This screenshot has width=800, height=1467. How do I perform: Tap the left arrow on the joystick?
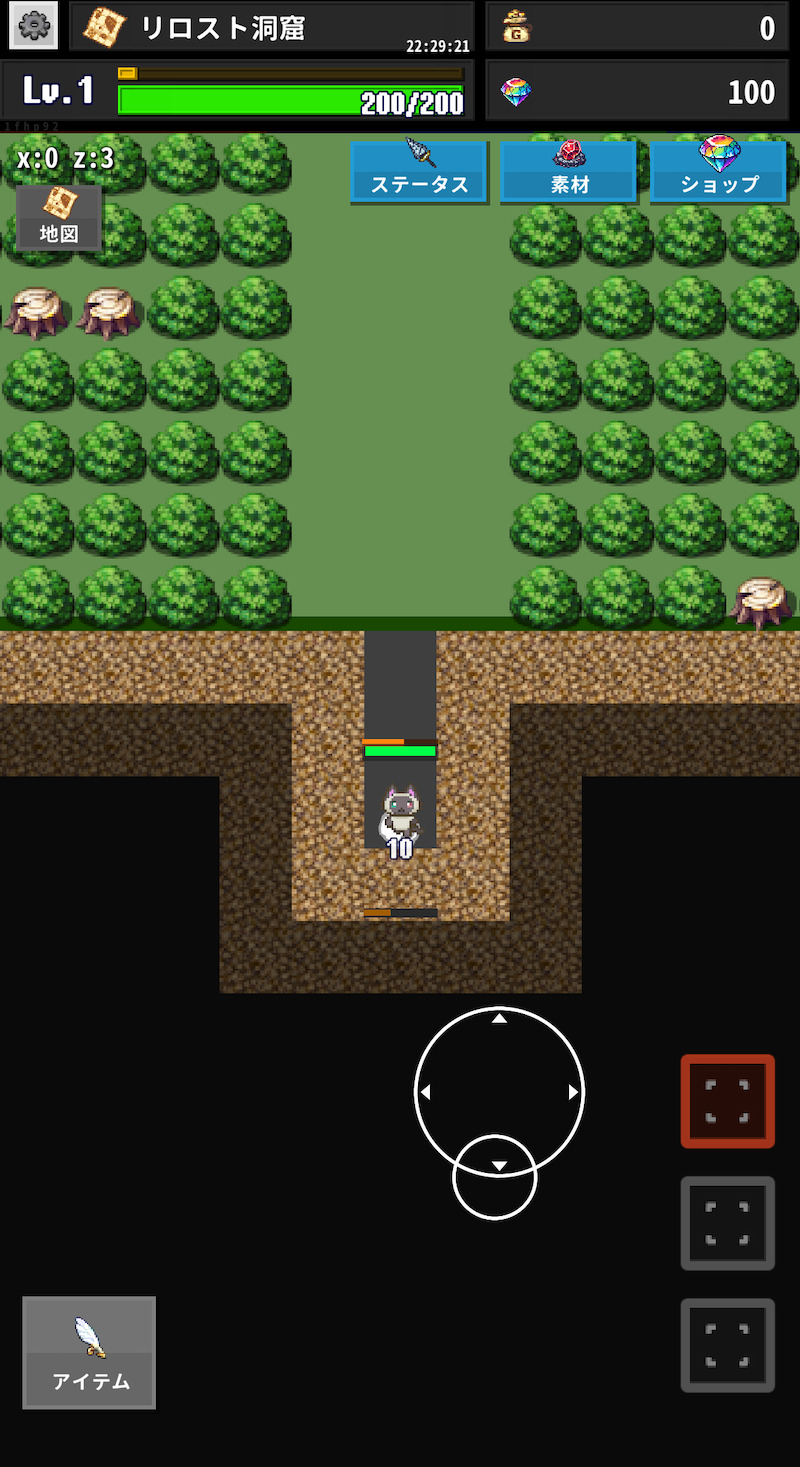pos(425,1092)
